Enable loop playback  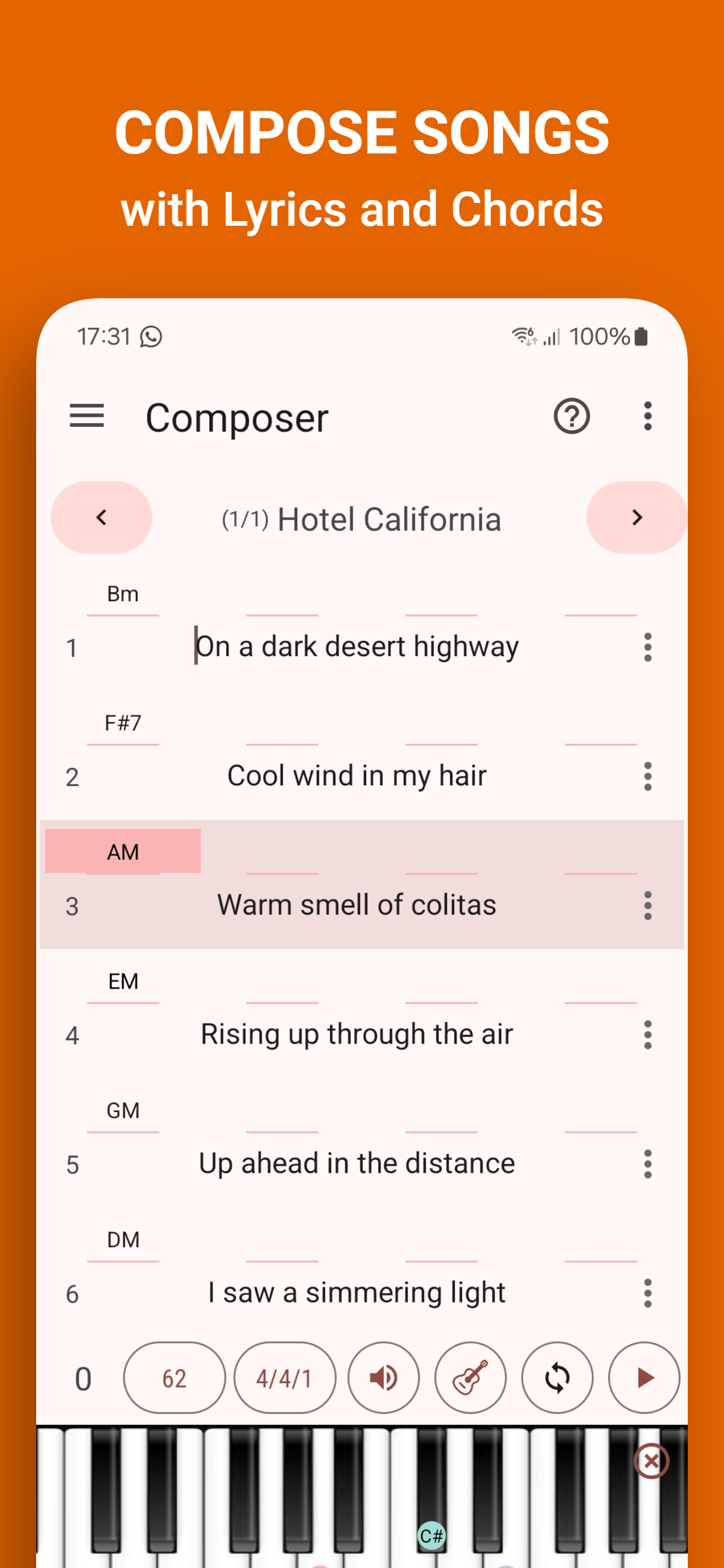pyautogui.click(x=557, y=1378)
